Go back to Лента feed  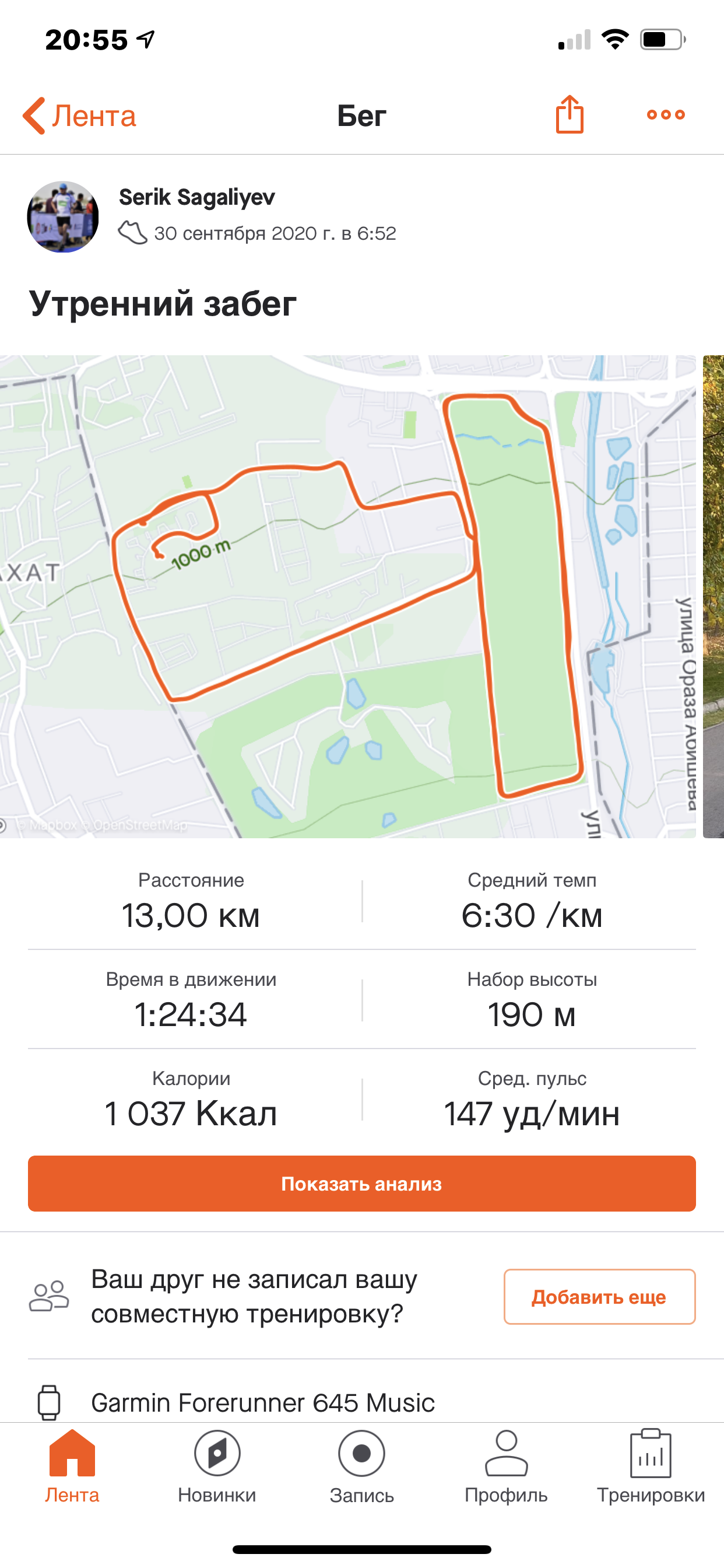point(79,116)
